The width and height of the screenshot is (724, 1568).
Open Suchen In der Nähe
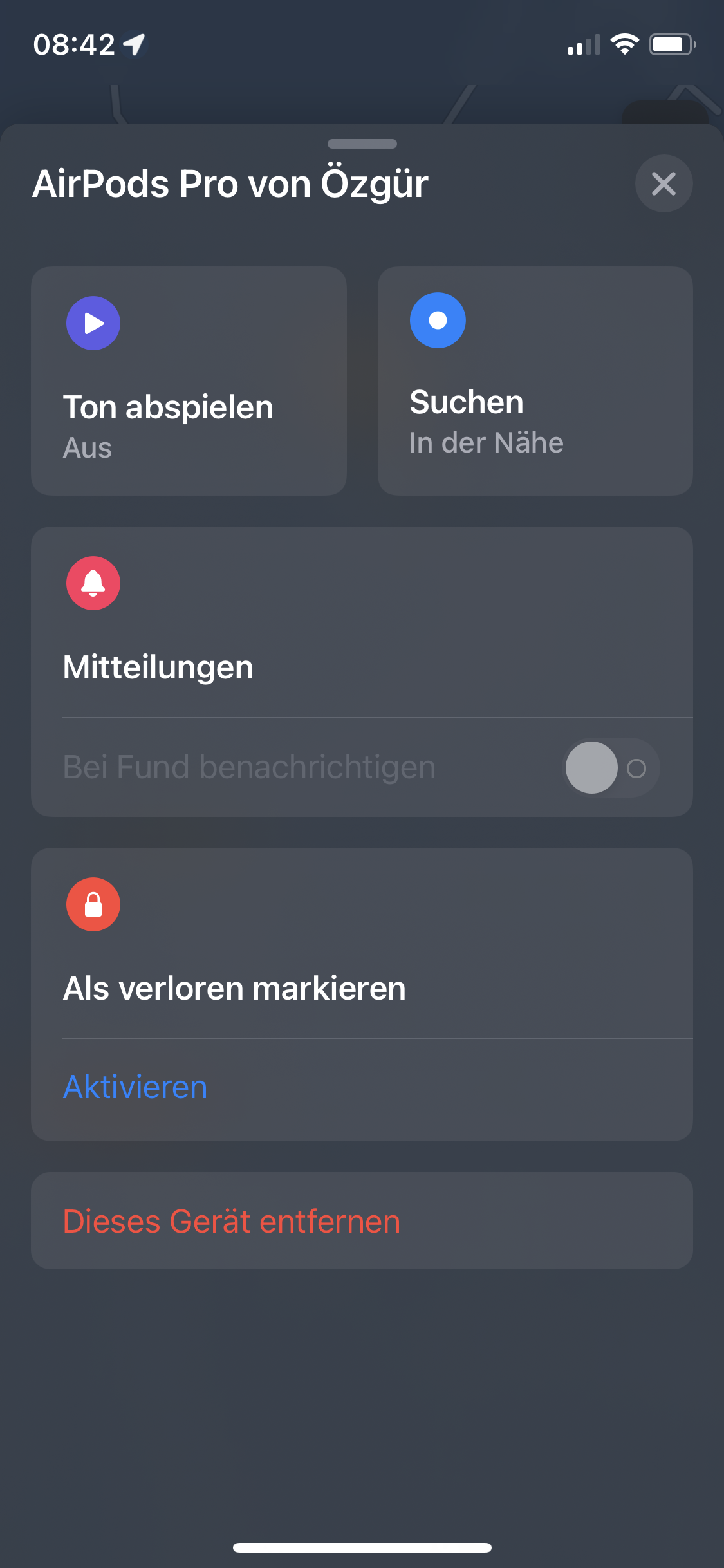(535, 381)
